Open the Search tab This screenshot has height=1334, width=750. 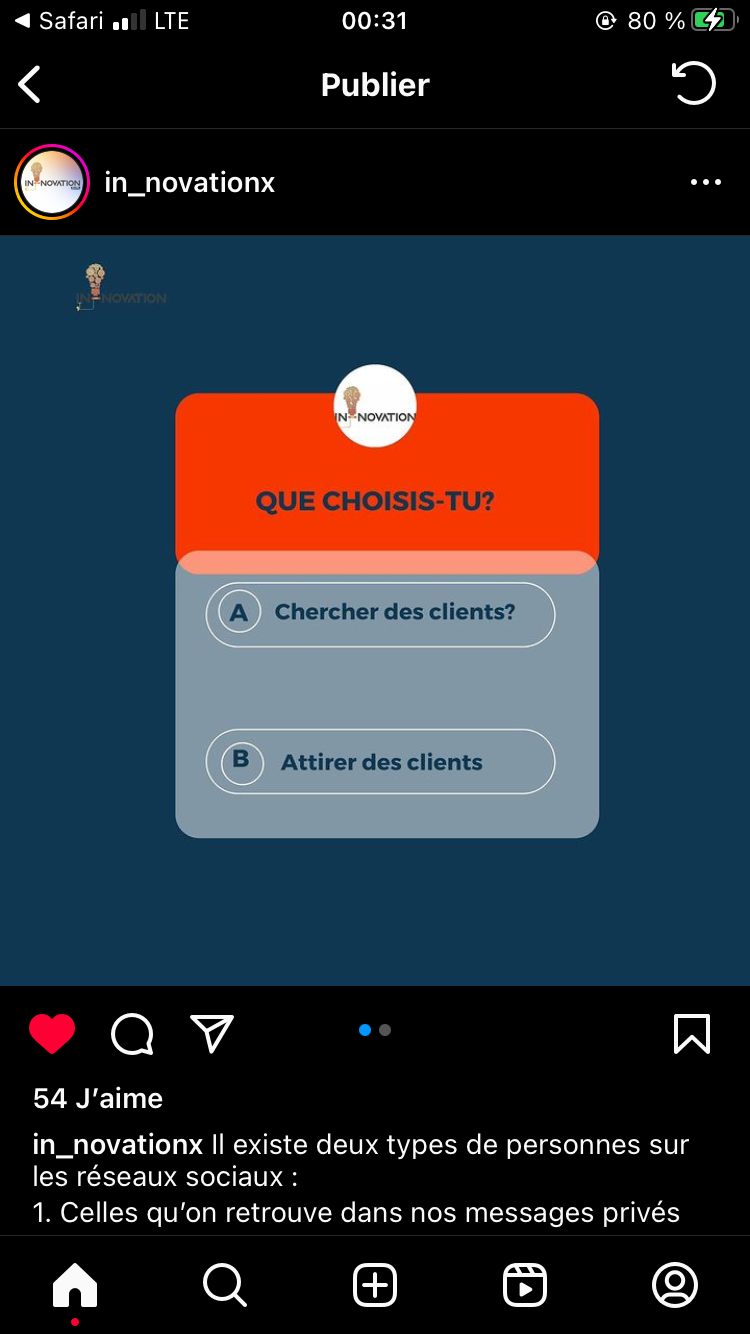pyautogui.click(x=225, y=1285)
